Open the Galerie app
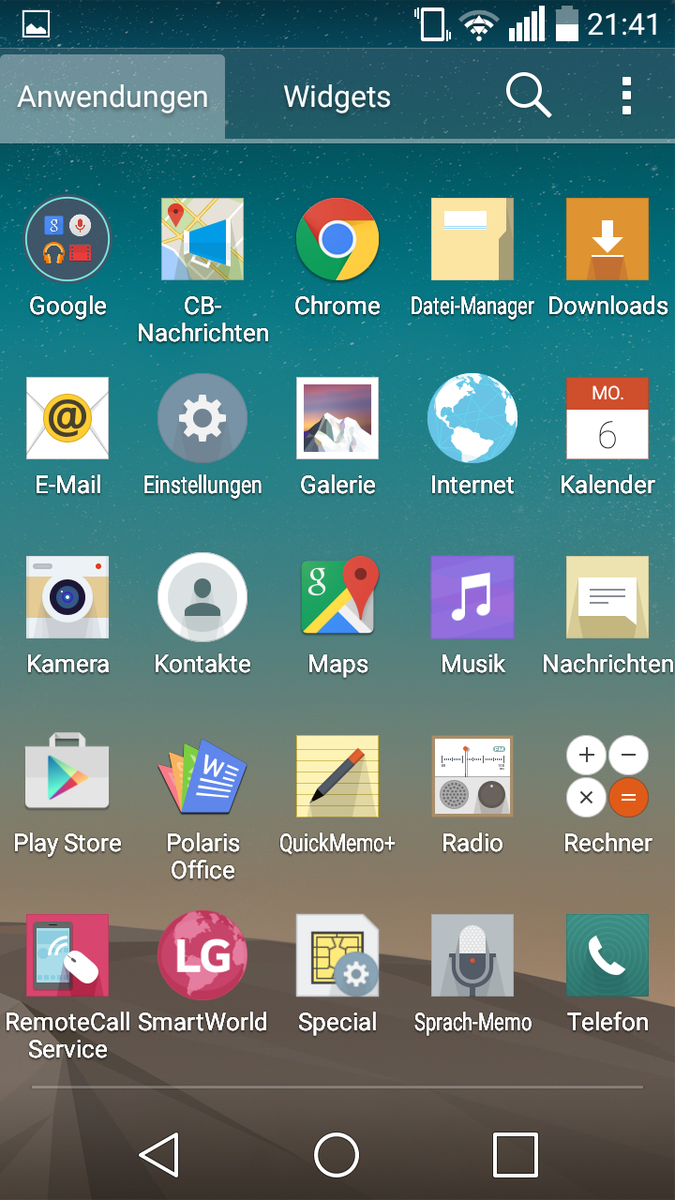The width and height of the screenshot is (675, 1200). point(337,419)
